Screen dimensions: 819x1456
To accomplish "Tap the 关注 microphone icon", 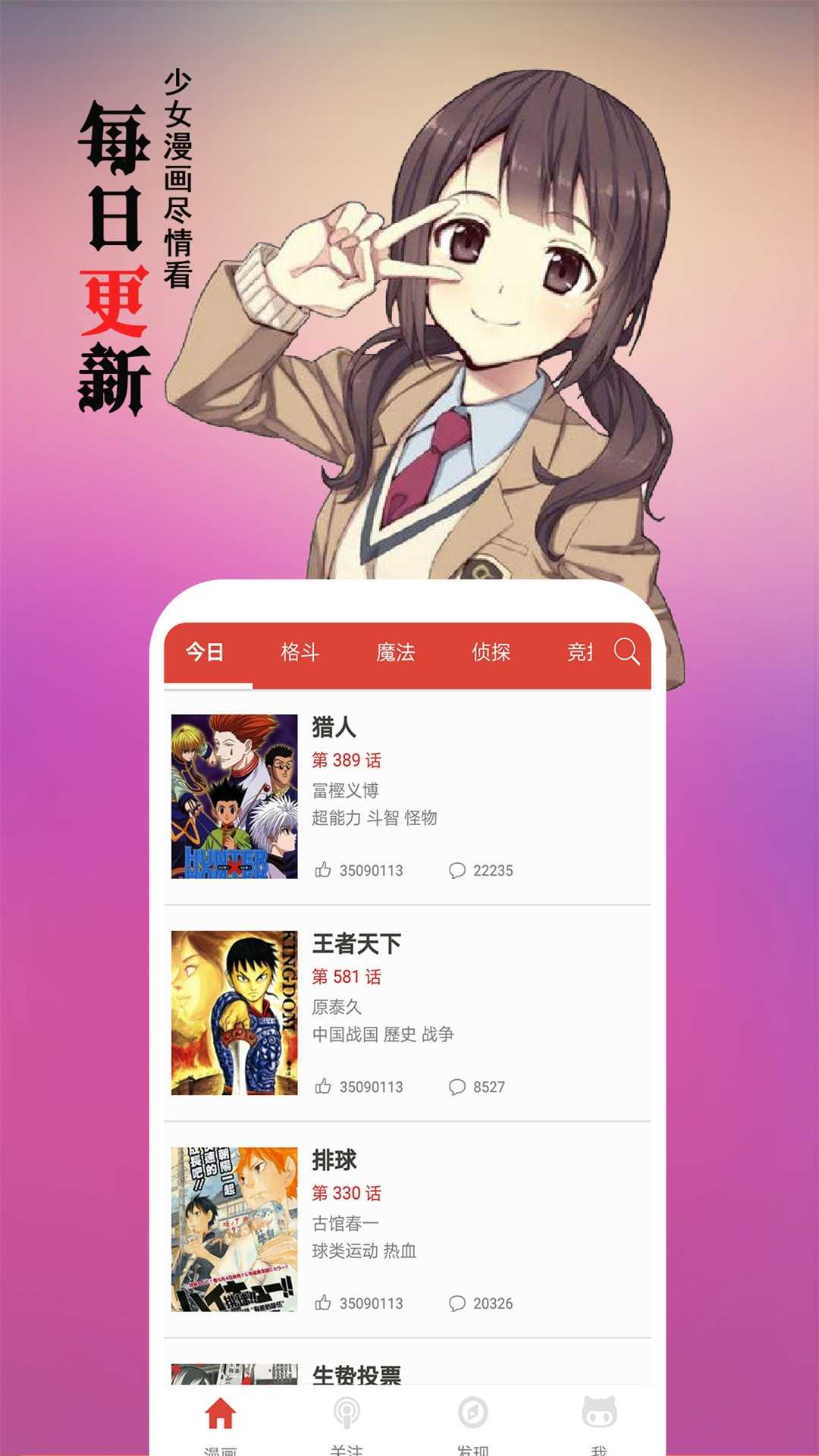I will (x=345, y=1413).
